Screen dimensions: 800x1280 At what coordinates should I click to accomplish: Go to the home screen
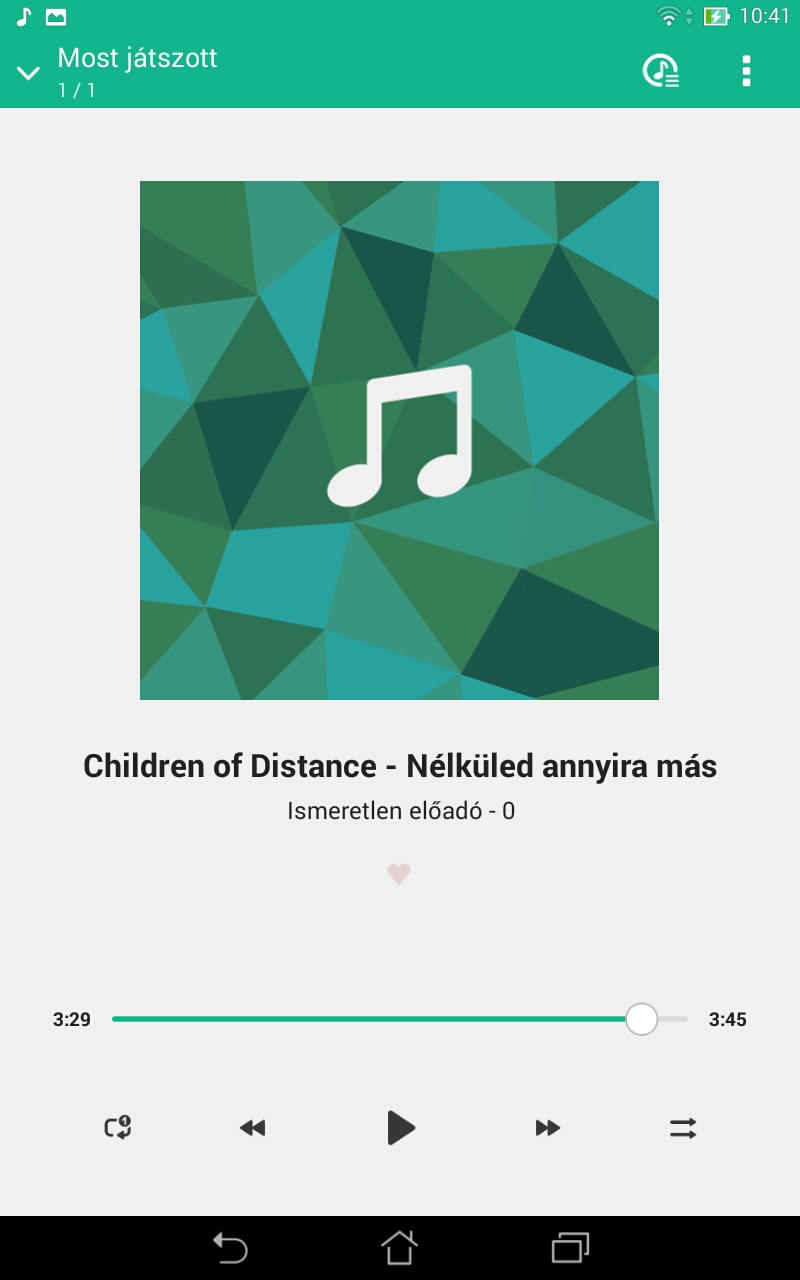point(399,1248)
